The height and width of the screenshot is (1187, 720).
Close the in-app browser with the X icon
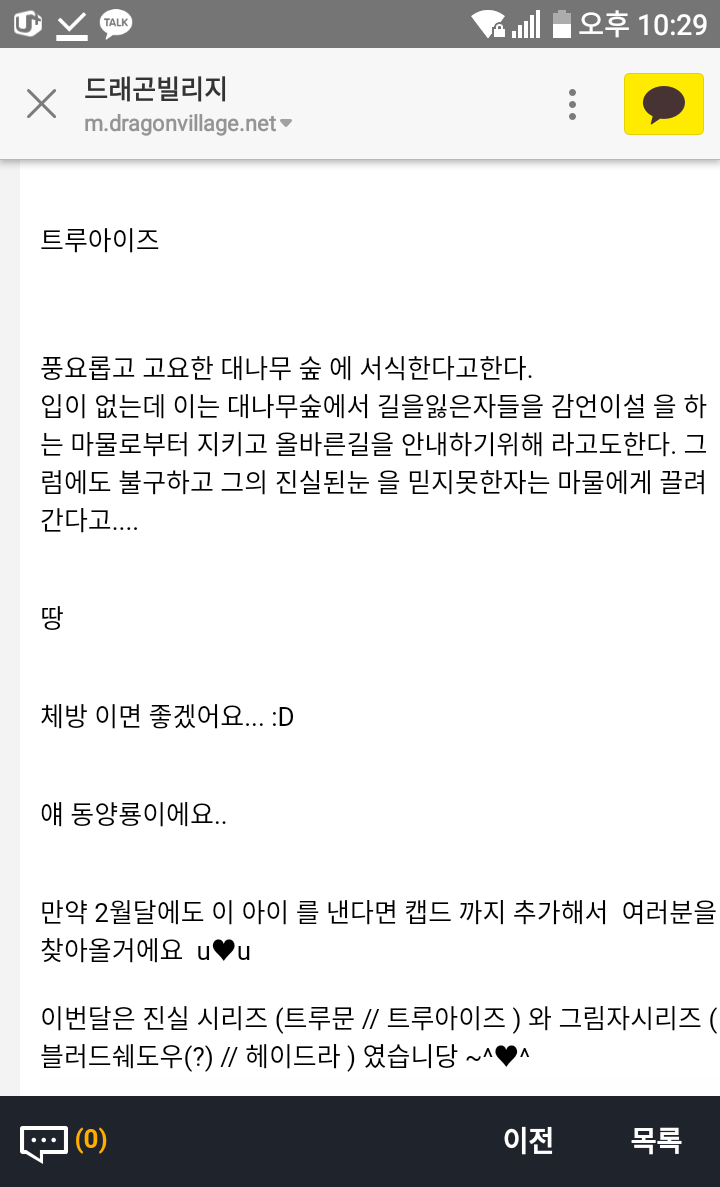click(42, 104)
